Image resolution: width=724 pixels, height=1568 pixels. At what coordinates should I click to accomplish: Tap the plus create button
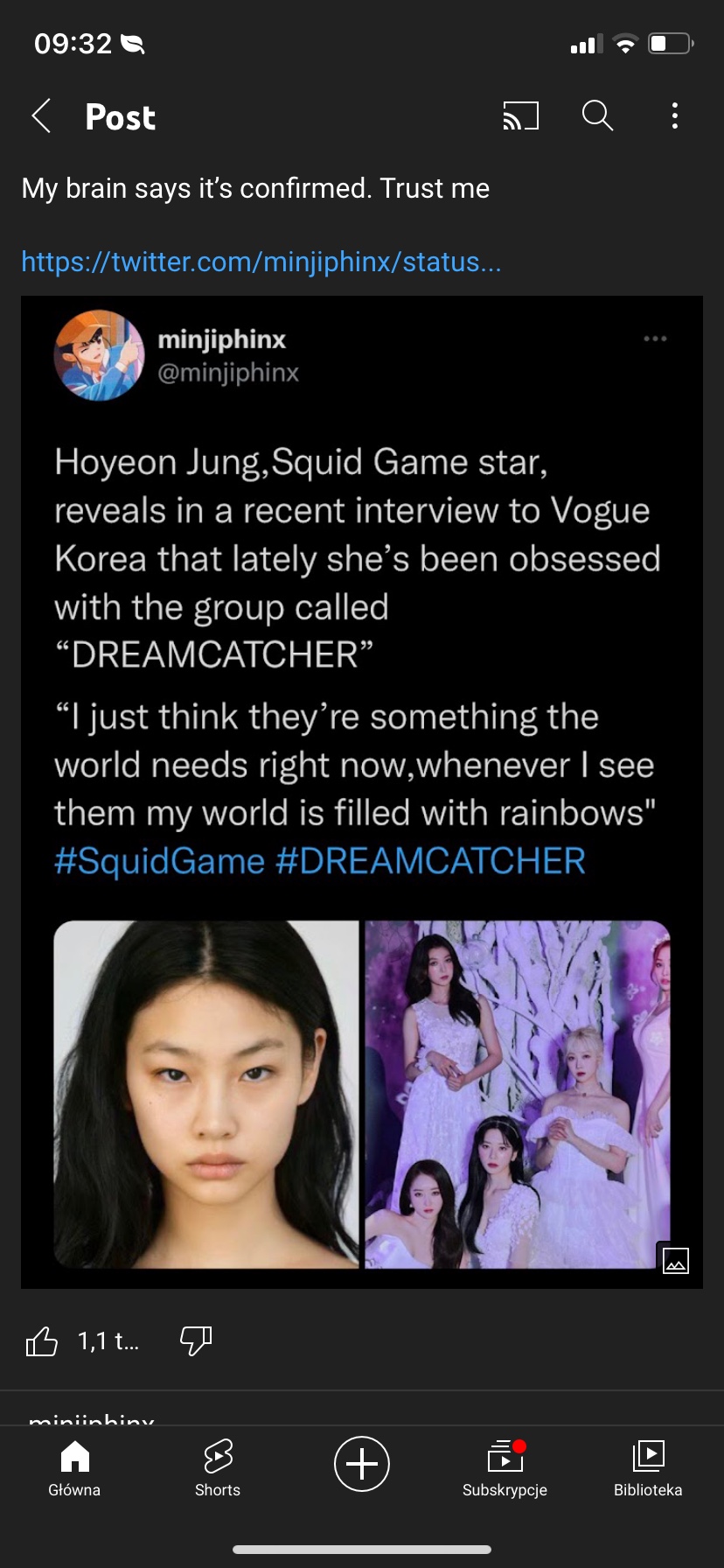click(362, 1463)
